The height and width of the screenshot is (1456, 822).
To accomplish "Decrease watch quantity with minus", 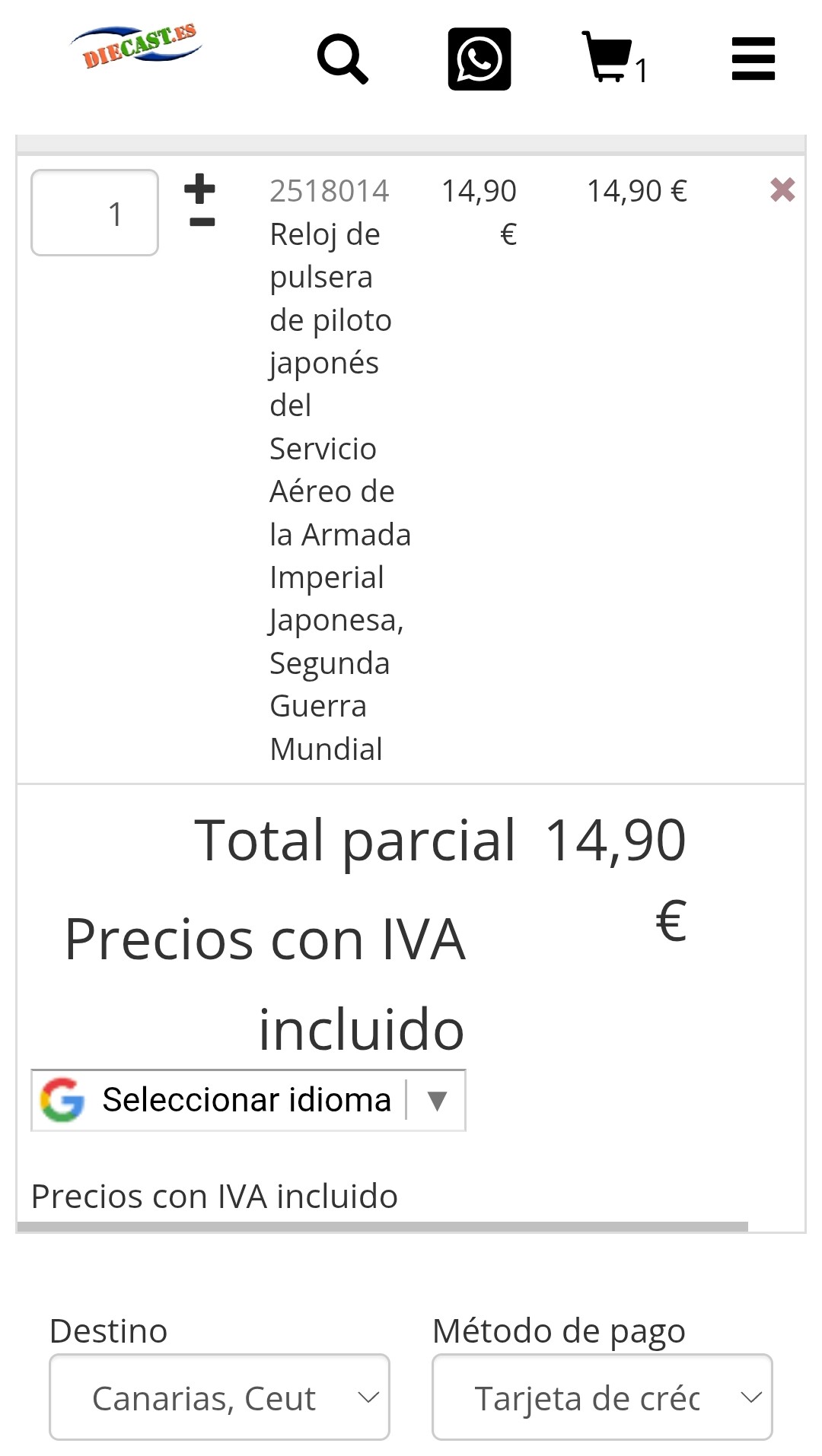I will [202, 222].
